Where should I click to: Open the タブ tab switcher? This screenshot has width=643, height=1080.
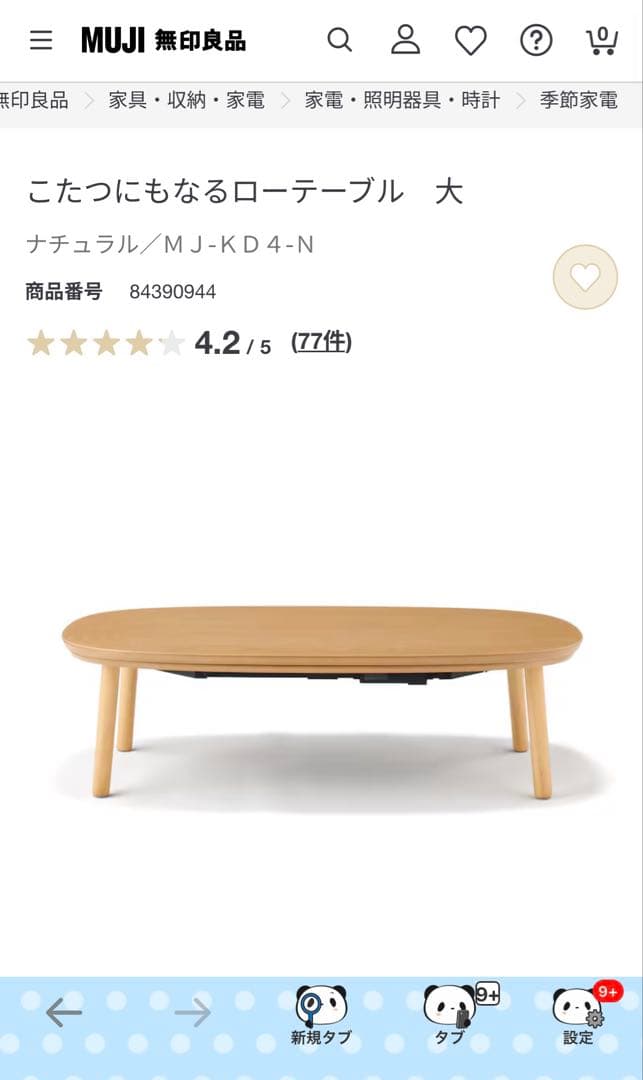pos(450,1015)
